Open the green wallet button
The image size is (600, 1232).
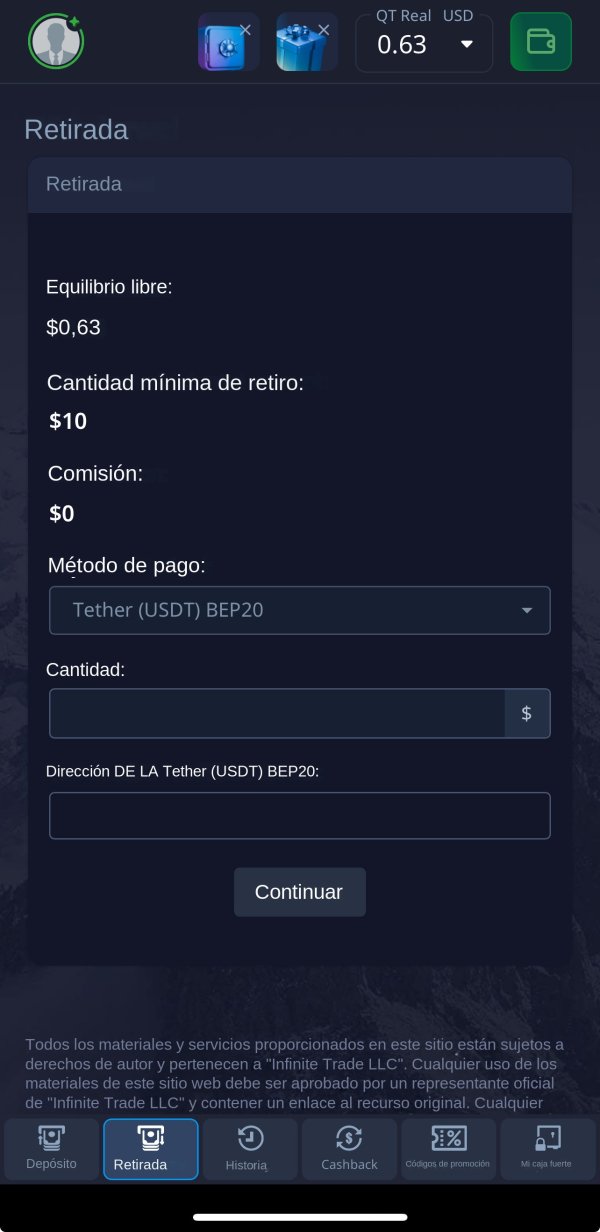pos(541,42)
